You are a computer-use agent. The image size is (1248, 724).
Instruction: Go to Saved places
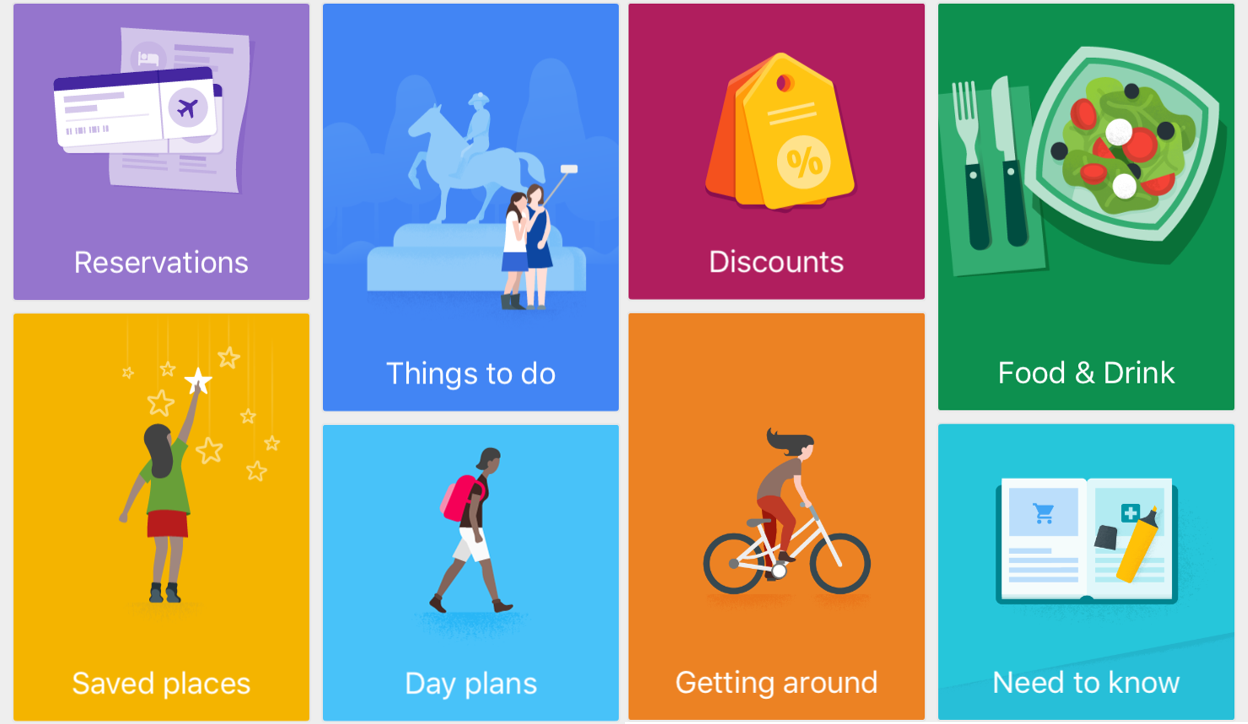pyautogui.click(x=161, y=517)
